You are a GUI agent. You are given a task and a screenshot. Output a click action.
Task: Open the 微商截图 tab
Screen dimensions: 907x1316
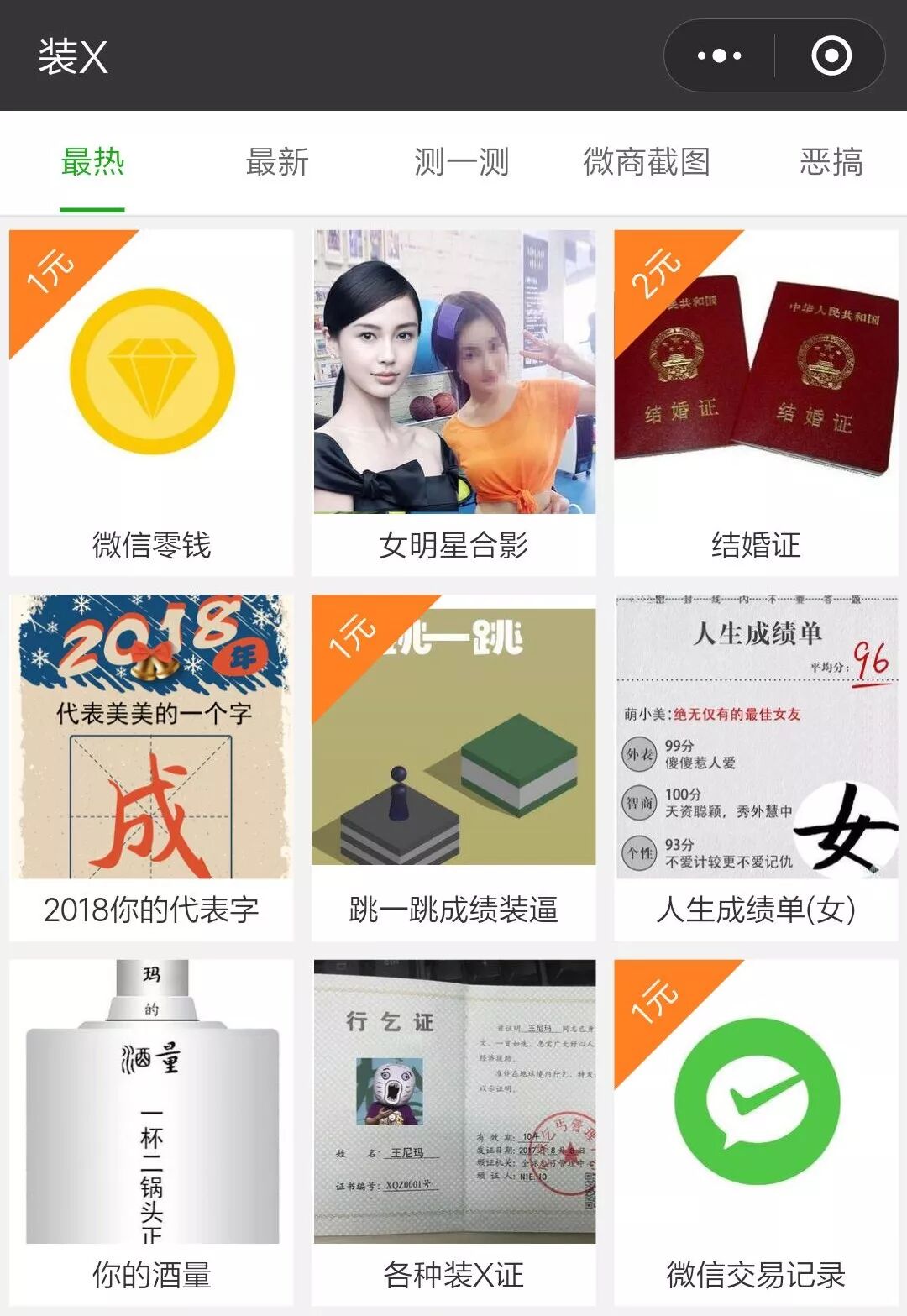(x=647, y=162)
